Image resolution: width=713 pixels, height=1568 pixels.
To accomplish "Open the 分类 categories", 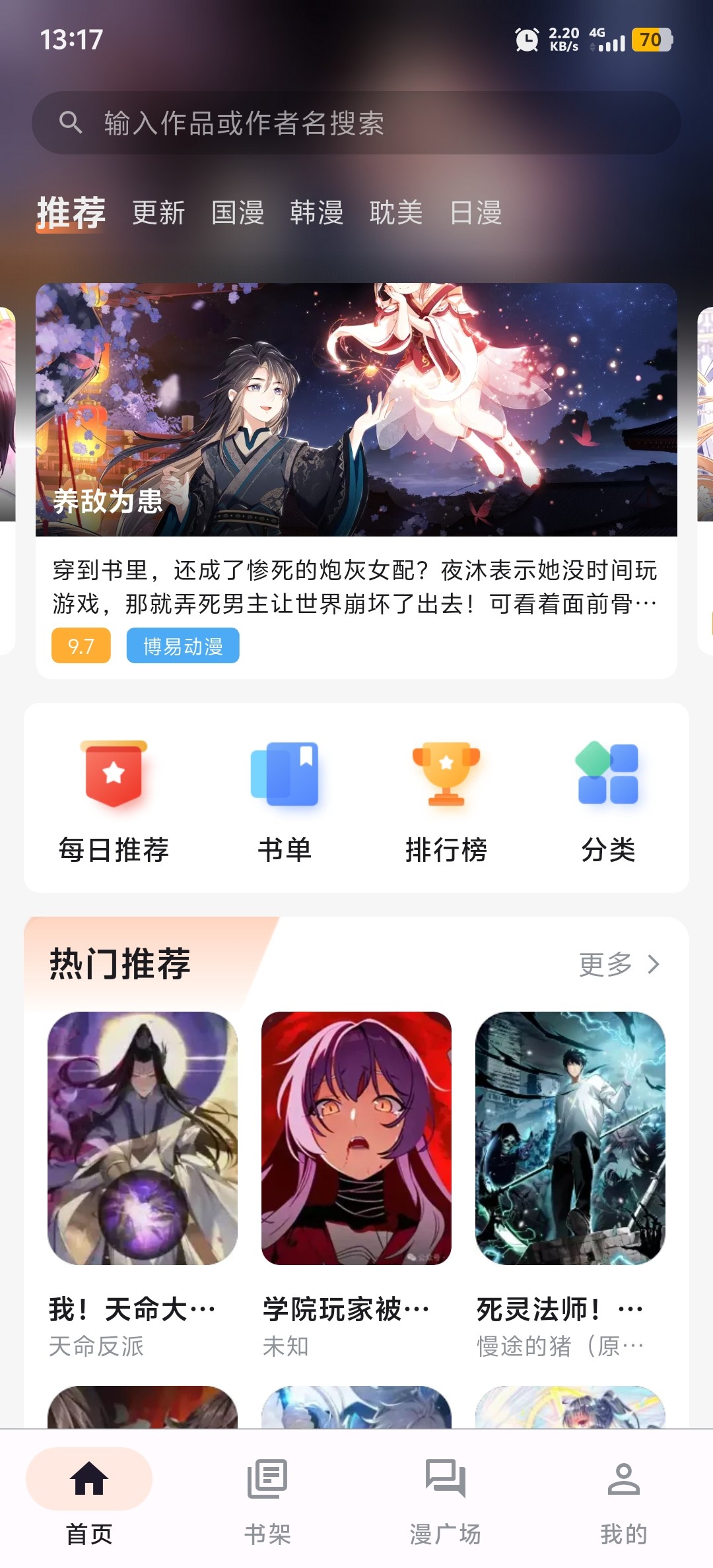I will point(608,800).
